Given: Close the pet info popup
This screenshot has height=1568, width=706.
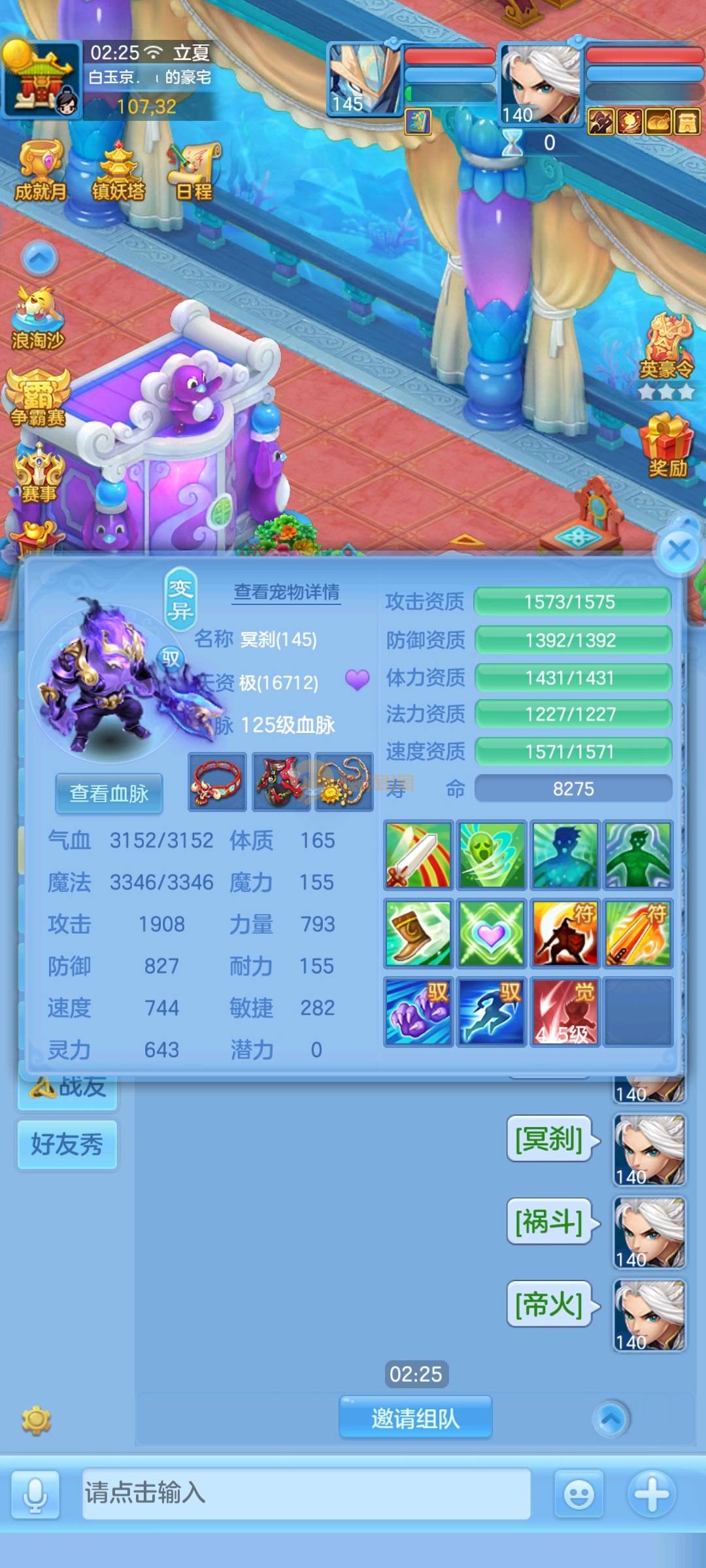Looking at the screenshot, I should (x=679, y=550).
